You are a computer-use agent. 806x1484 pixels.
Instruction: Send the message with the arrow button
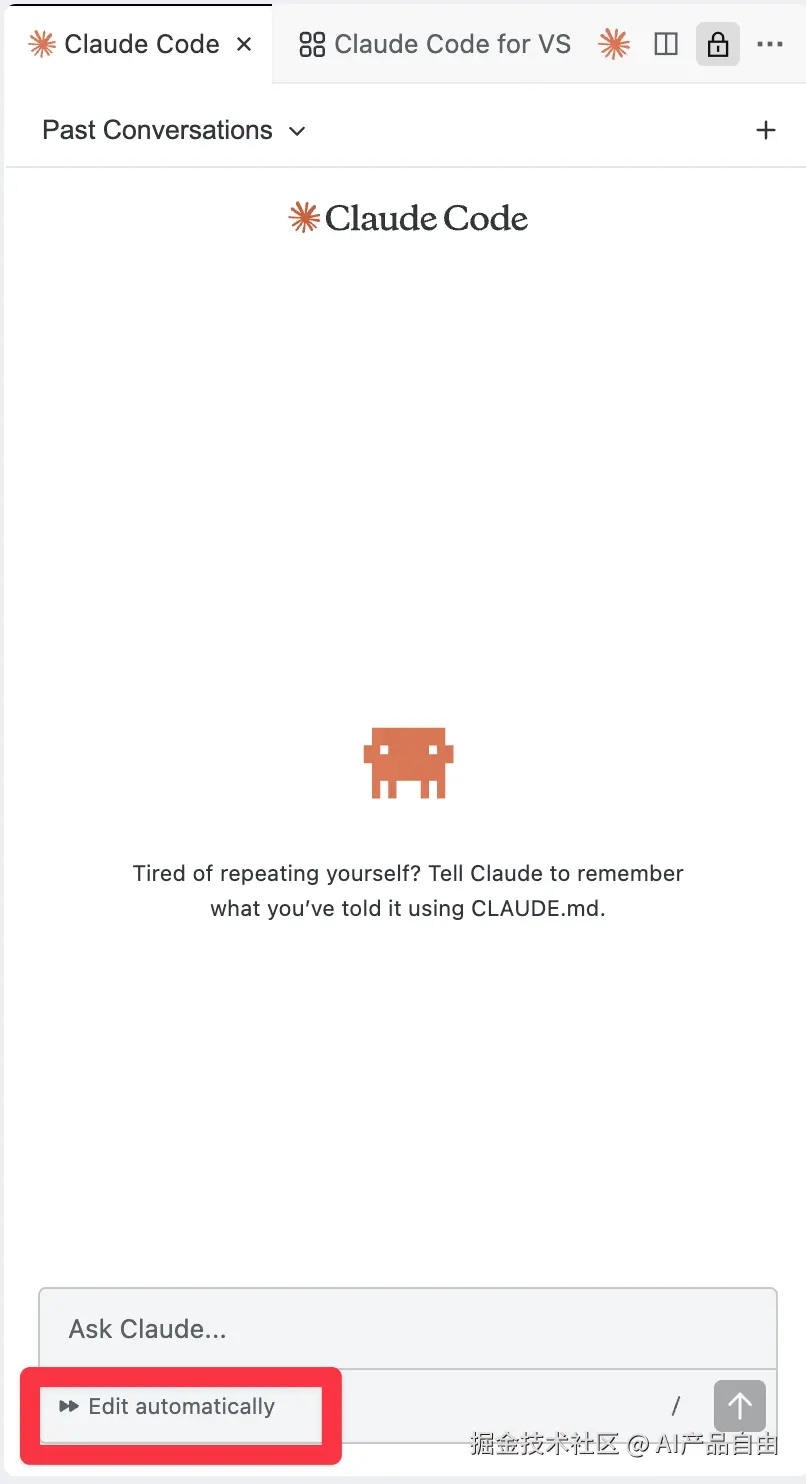(x=739, y=1407)
